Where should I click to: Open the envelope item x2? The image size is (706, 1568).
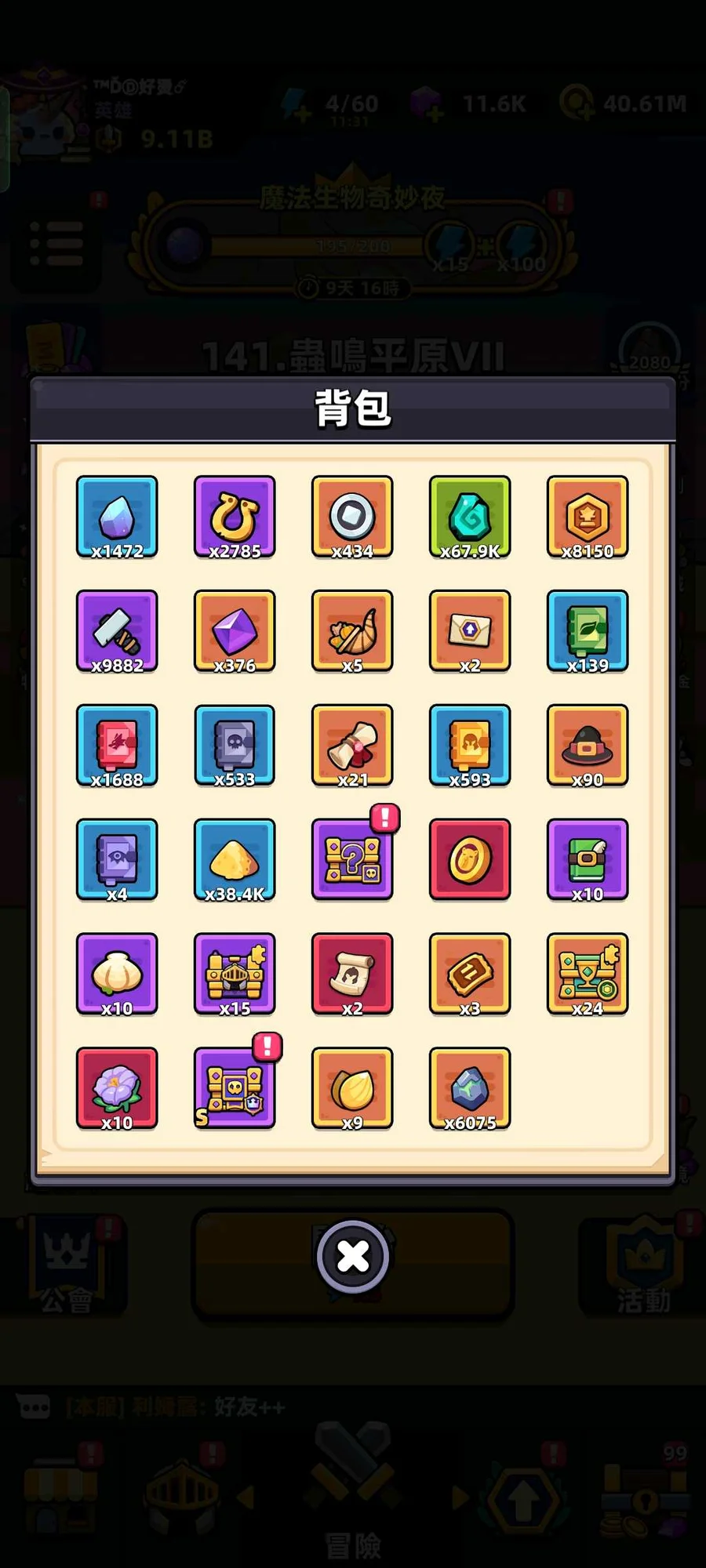470,631
